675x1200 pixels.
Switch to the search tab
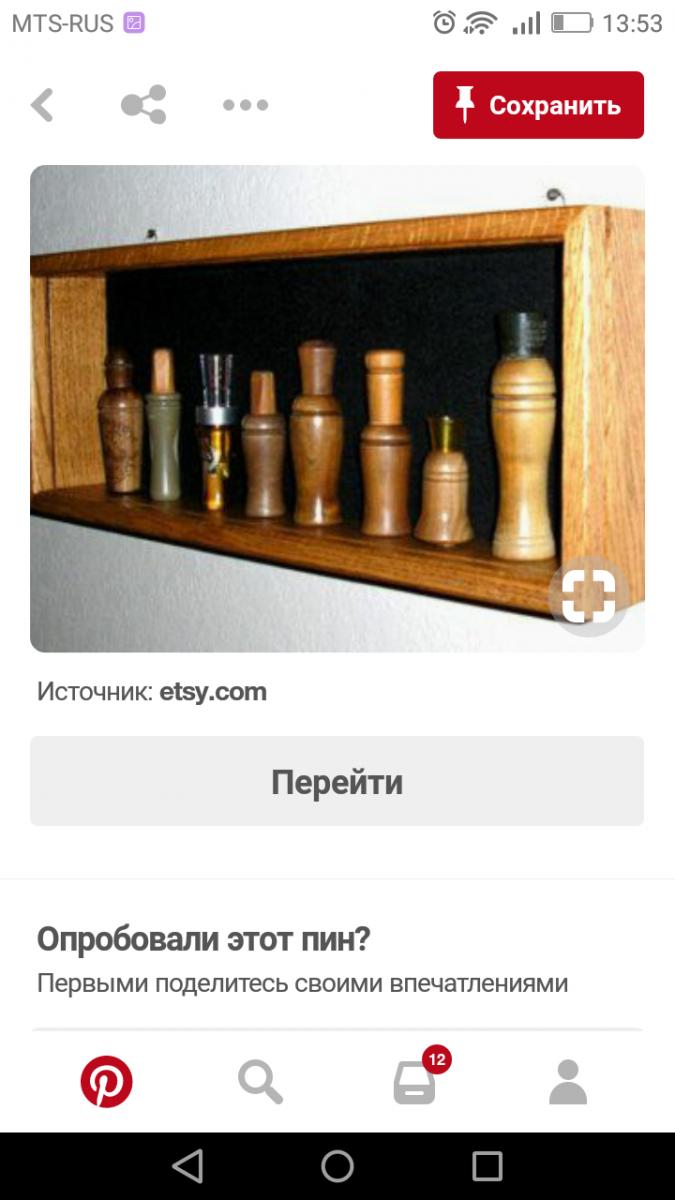click(260, 1081)
